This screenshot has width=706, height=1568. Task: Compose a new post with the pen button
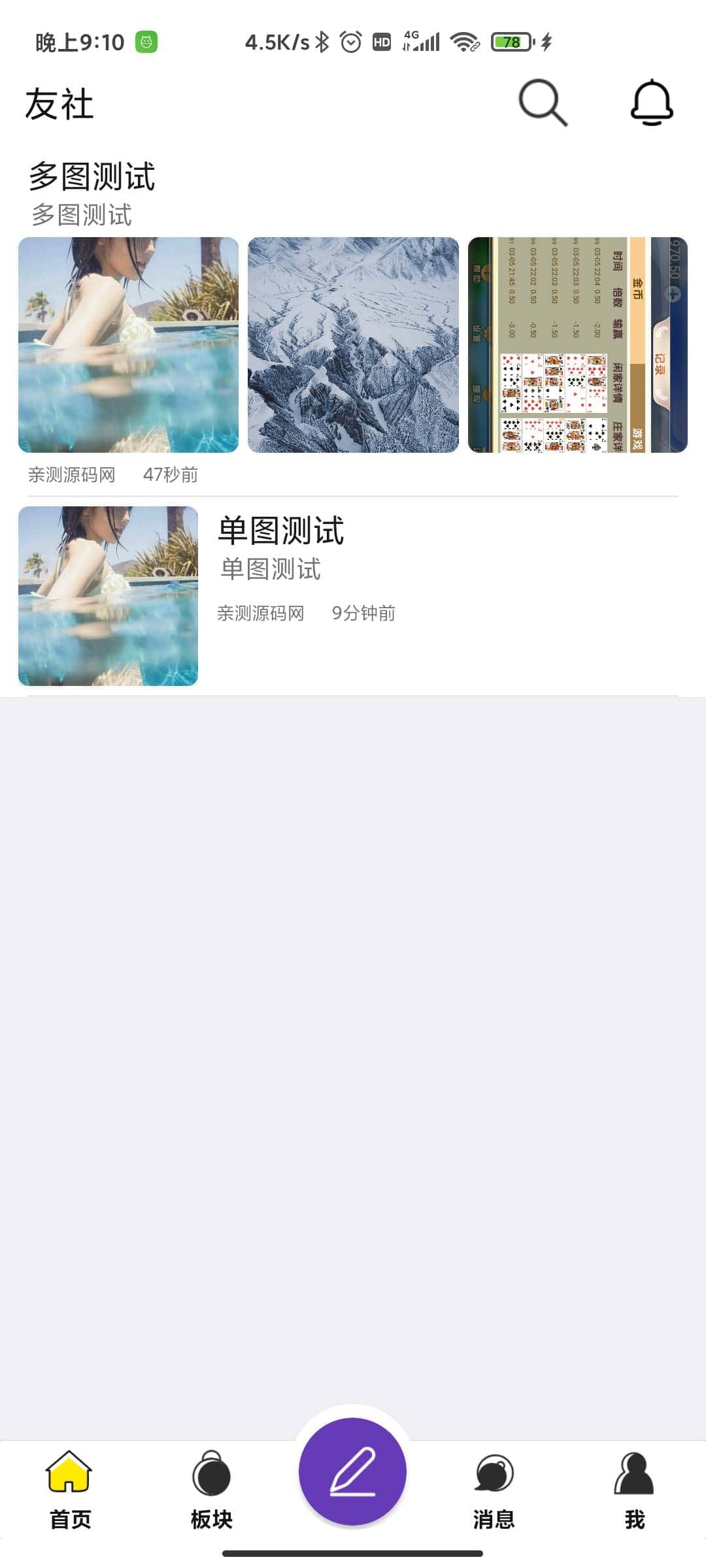pos(352,1471)
